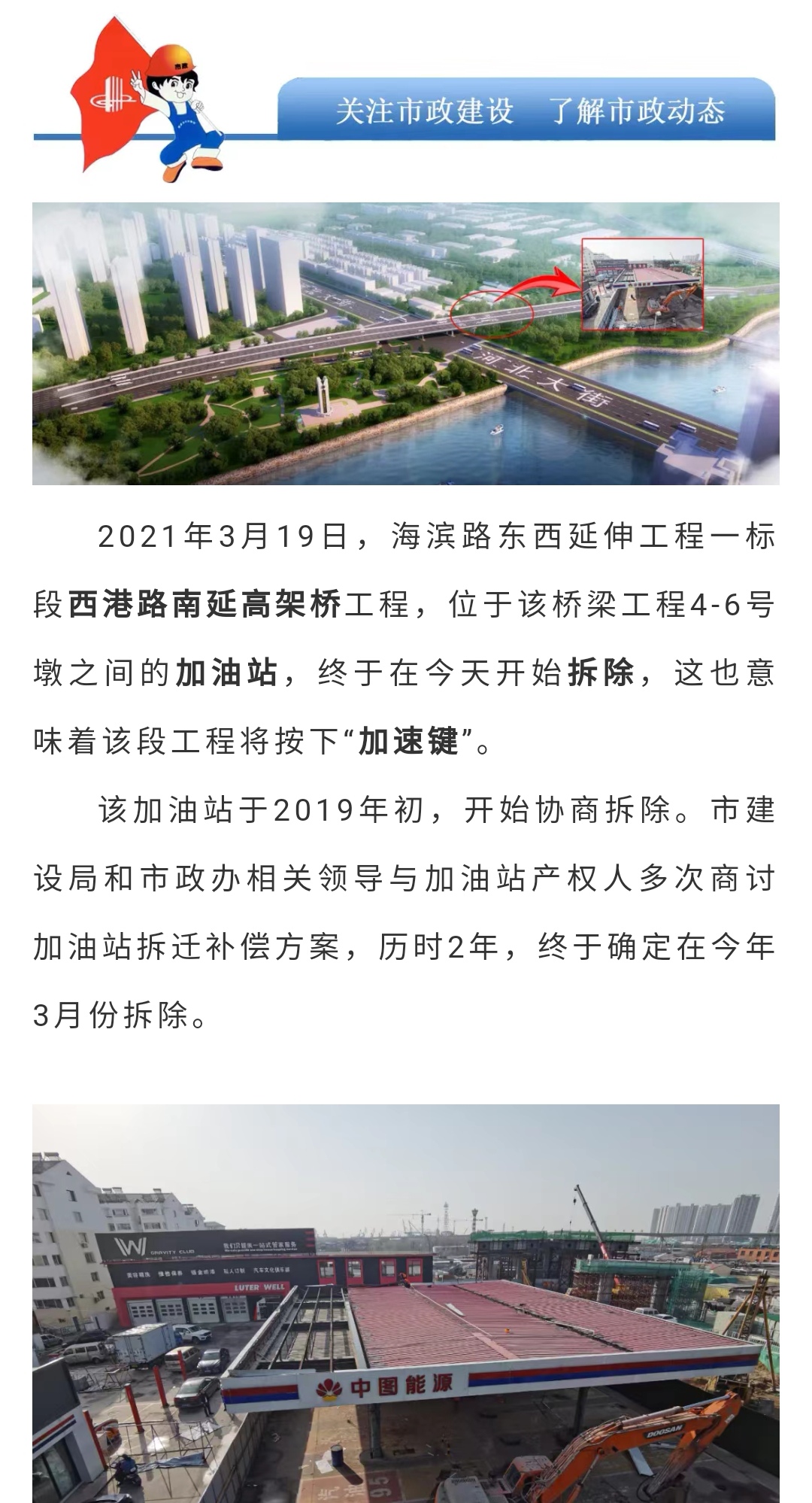Open the aerial bridge rendering image

[x=405, y=344]
